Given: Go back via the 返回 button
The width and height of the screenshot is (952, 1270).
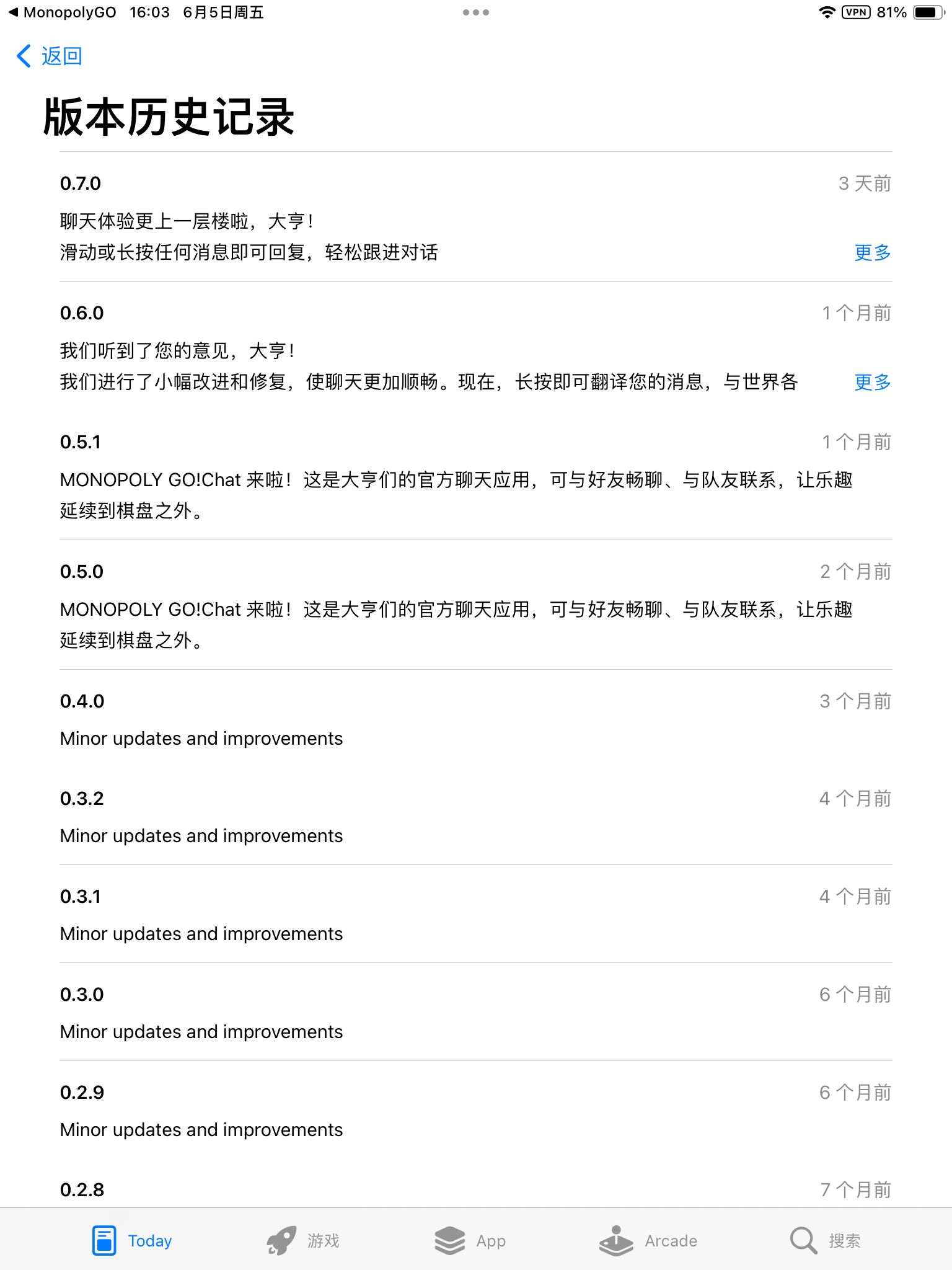Looking at the screenshot, I should [49, 56].
